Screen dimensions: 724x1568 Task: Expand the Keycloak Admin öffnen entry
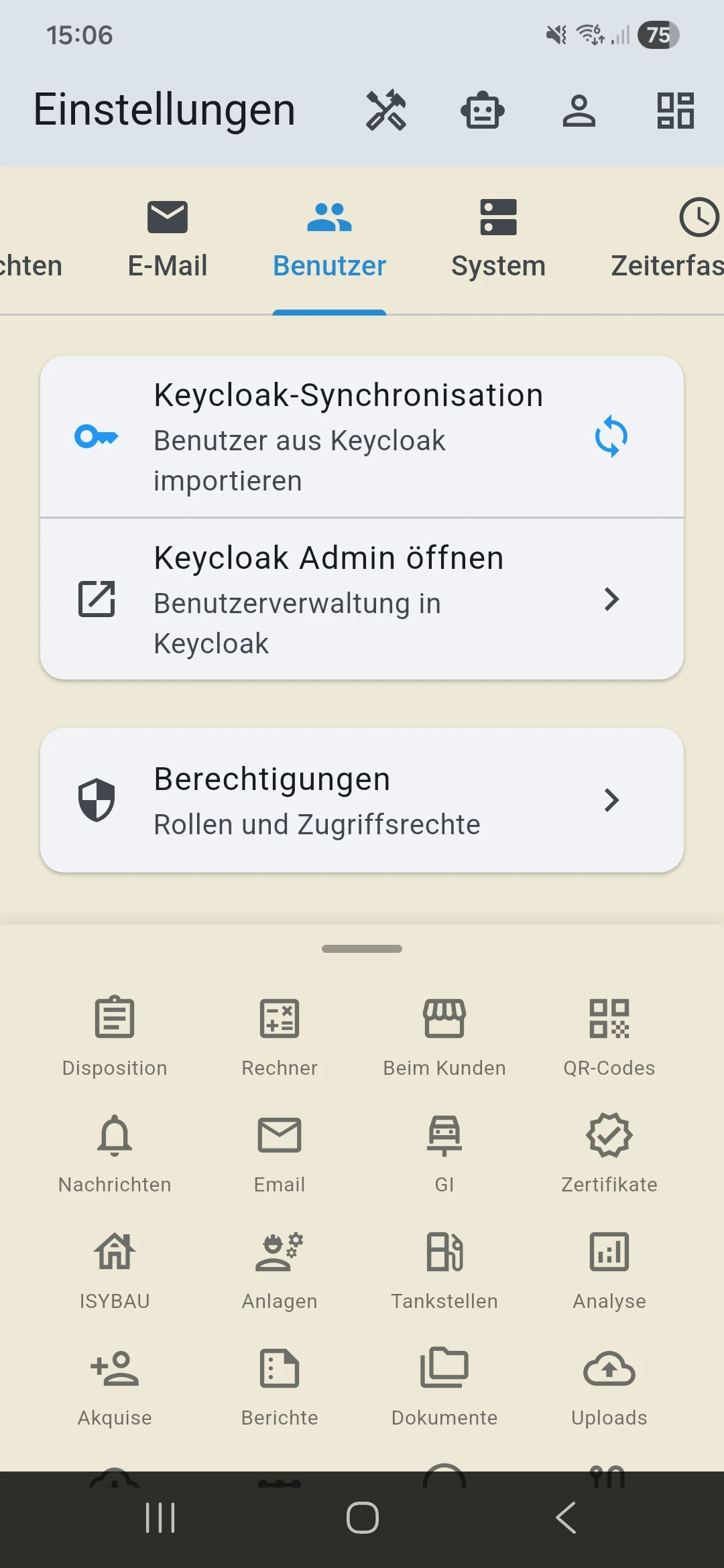click(x=611, y=599)
